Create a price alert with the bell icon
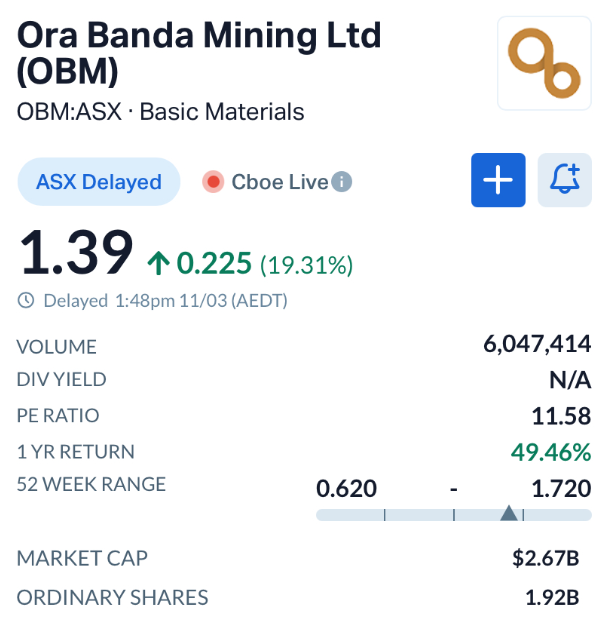 tap(564, 181)
